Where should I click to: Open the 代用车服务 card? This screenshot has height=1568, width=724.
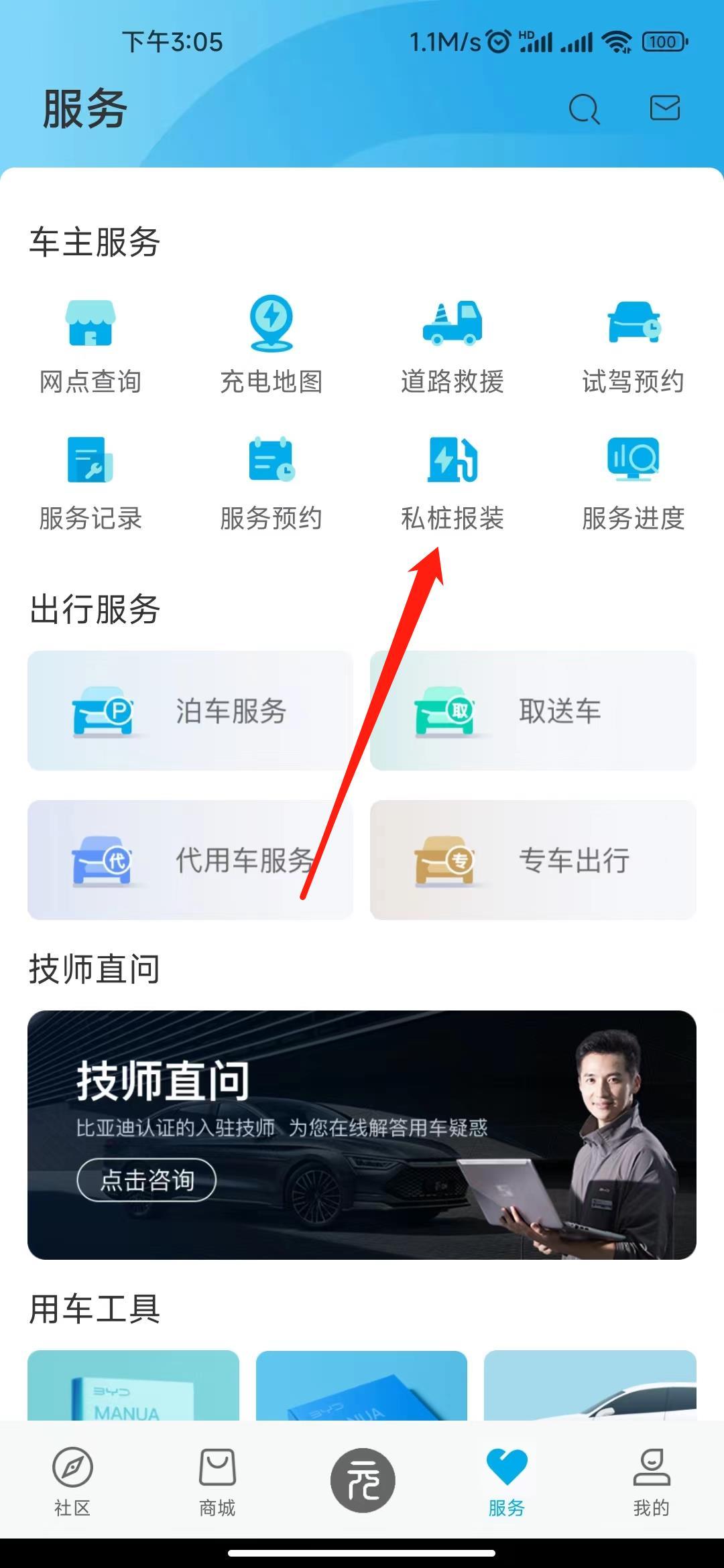[x=190, y=860]
